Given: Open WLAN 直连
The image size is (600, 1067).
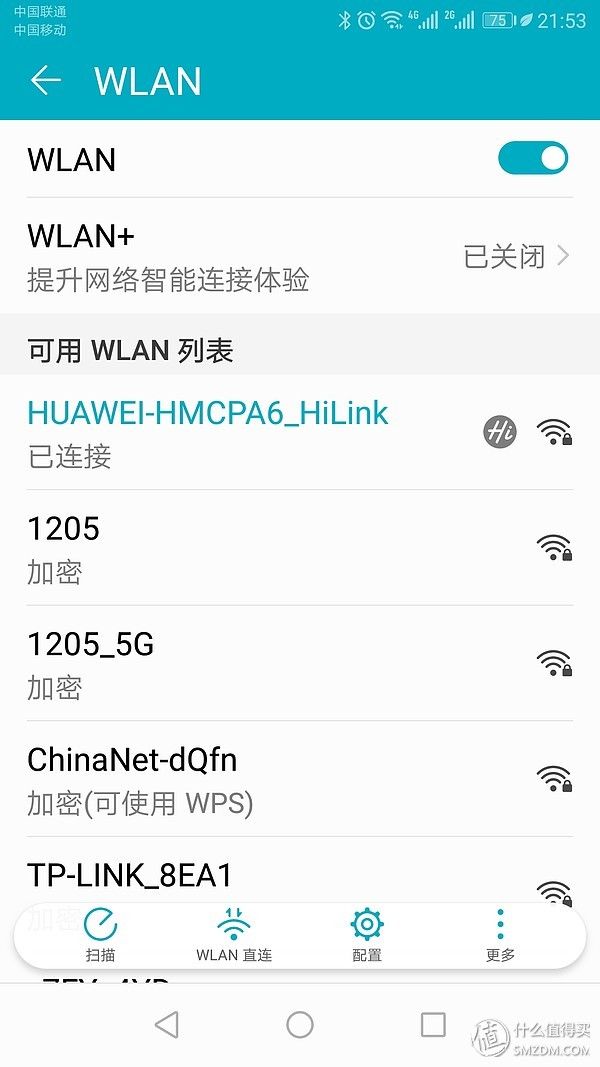Looking at the screenshot, I should [233, 935].
